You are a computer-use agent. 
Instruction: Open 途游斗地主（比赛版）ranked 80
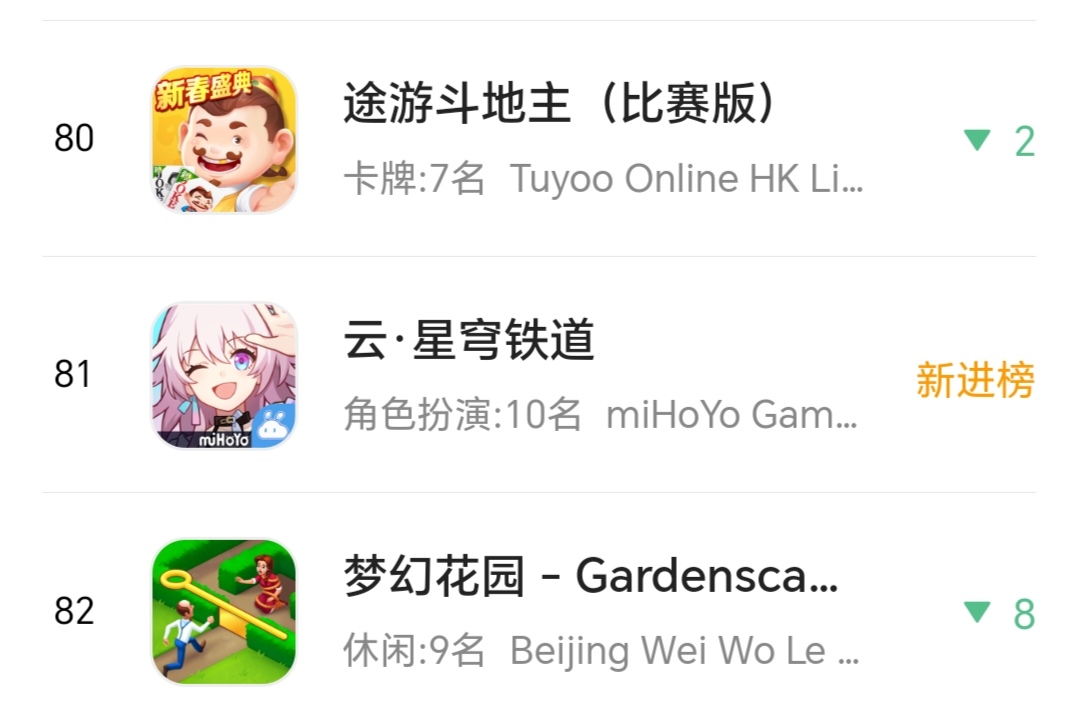point(540,138)
